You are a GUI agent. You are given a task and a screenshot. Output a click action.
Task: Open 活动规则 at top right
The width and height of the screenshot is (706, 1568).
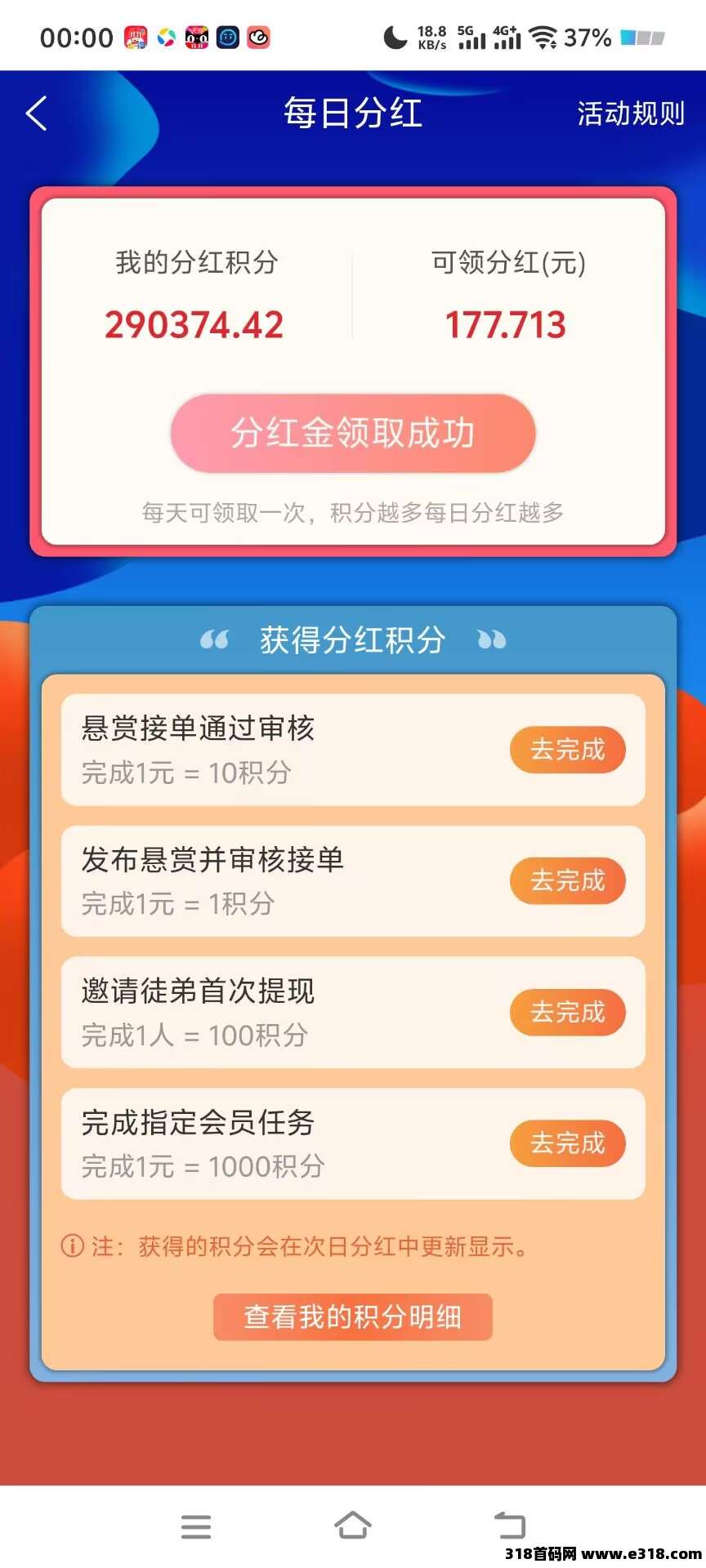click(x=630, y=114)
